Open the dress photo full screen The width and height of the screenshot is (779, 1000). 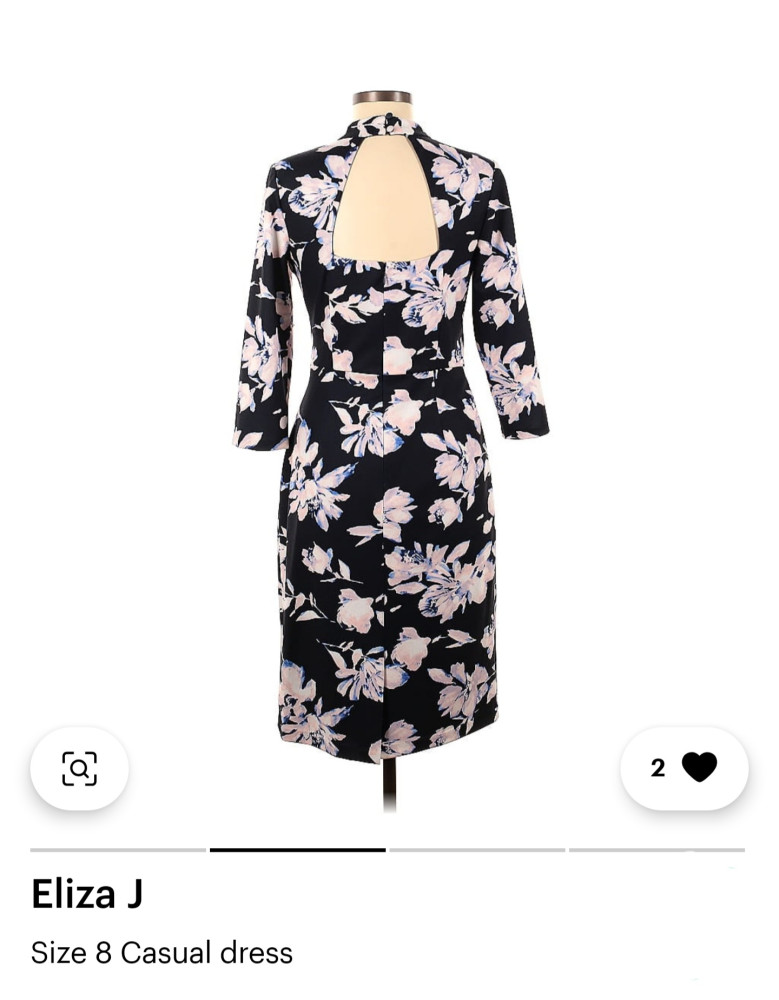click(x=390, y=420)
